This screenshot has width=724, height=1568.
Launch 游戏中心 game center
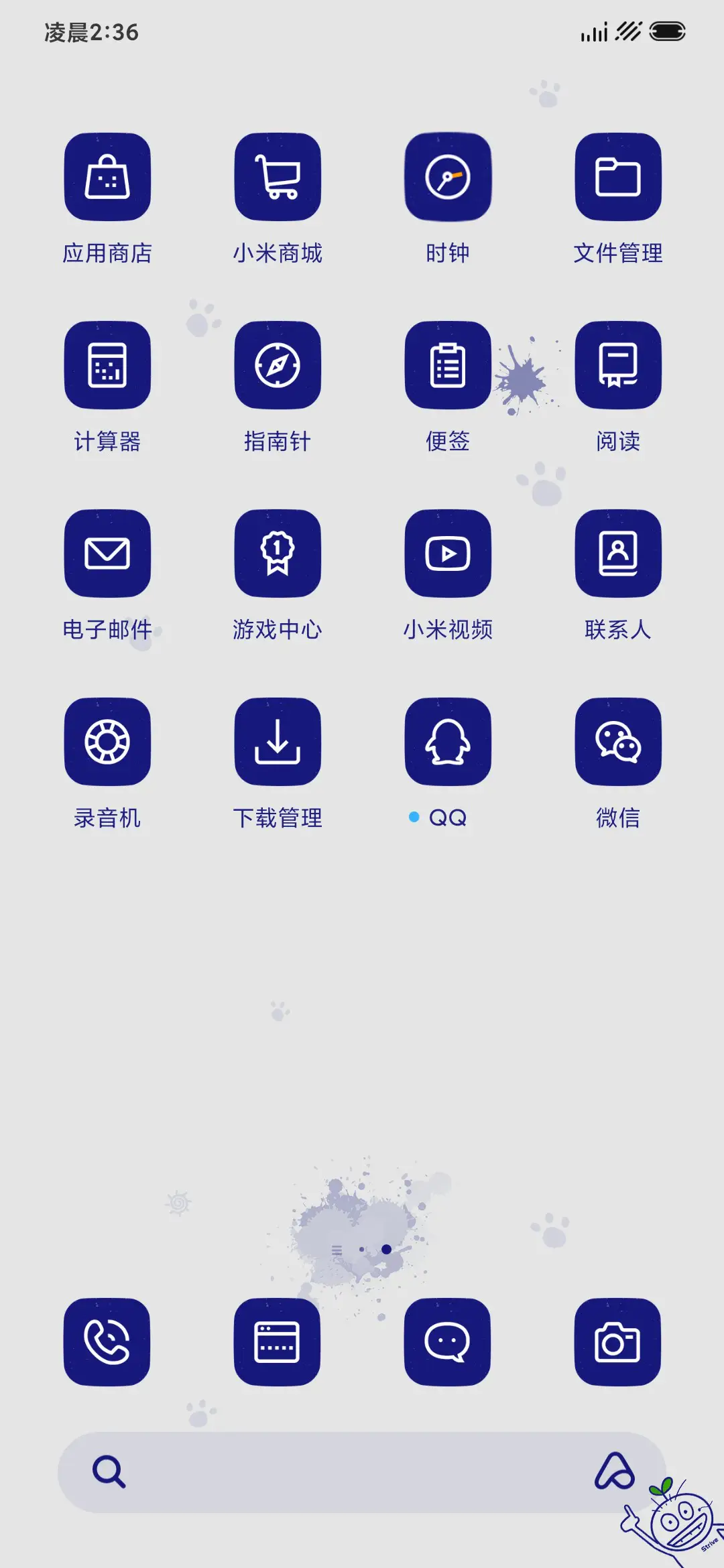coord(278,553)
